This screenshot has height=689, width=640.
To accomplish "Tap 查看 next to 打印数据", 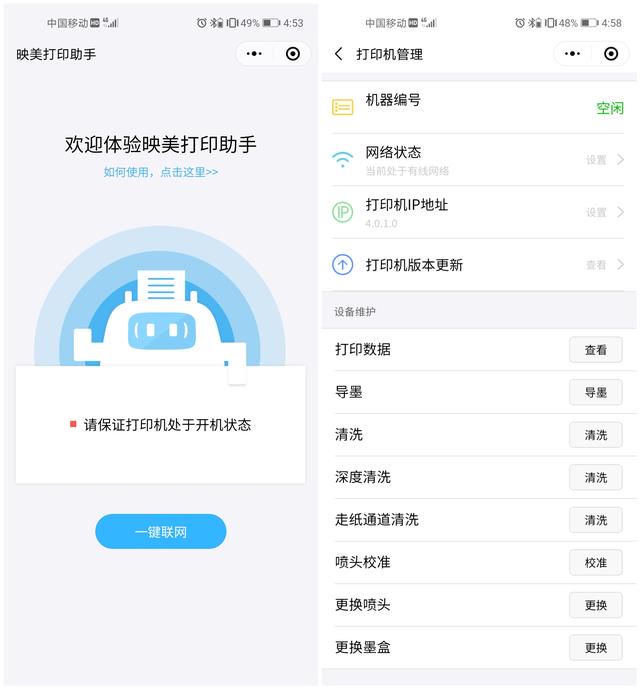I will point(595,350).
